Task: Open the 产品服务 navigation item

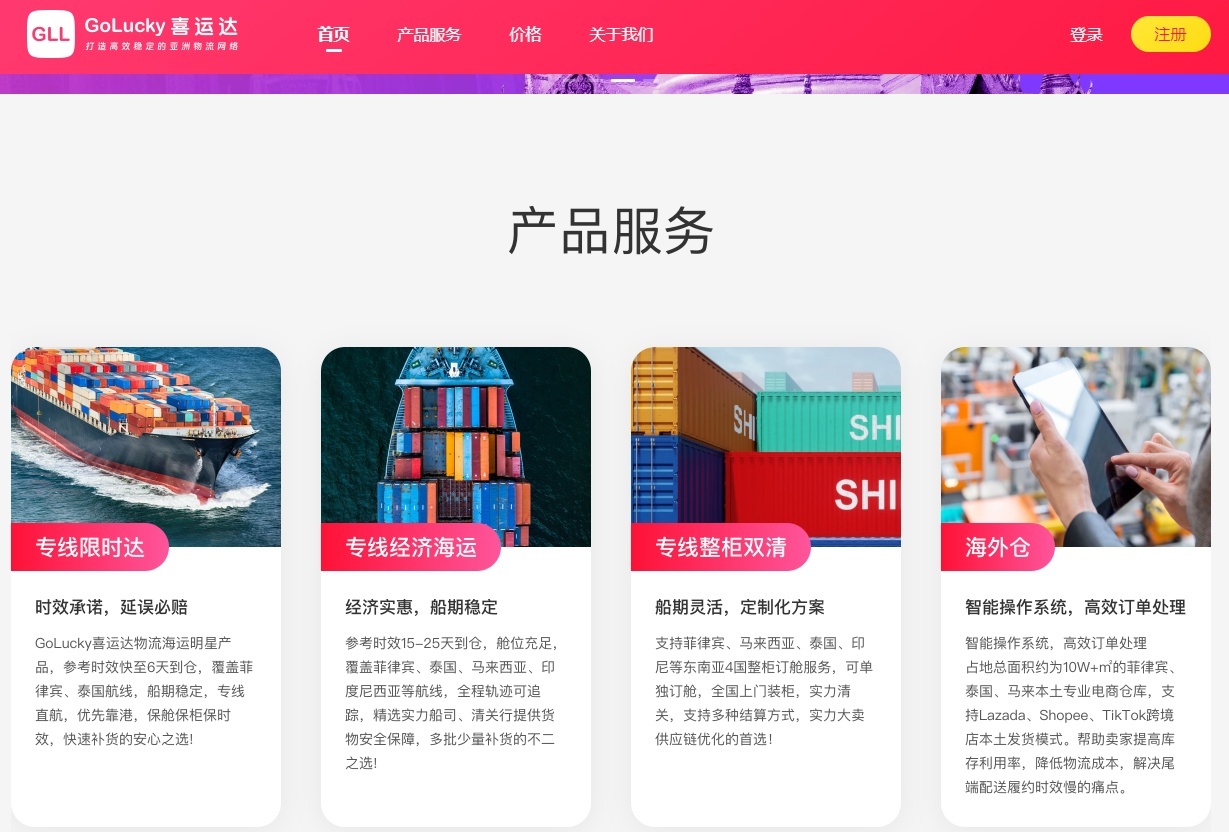Action: 428,35
